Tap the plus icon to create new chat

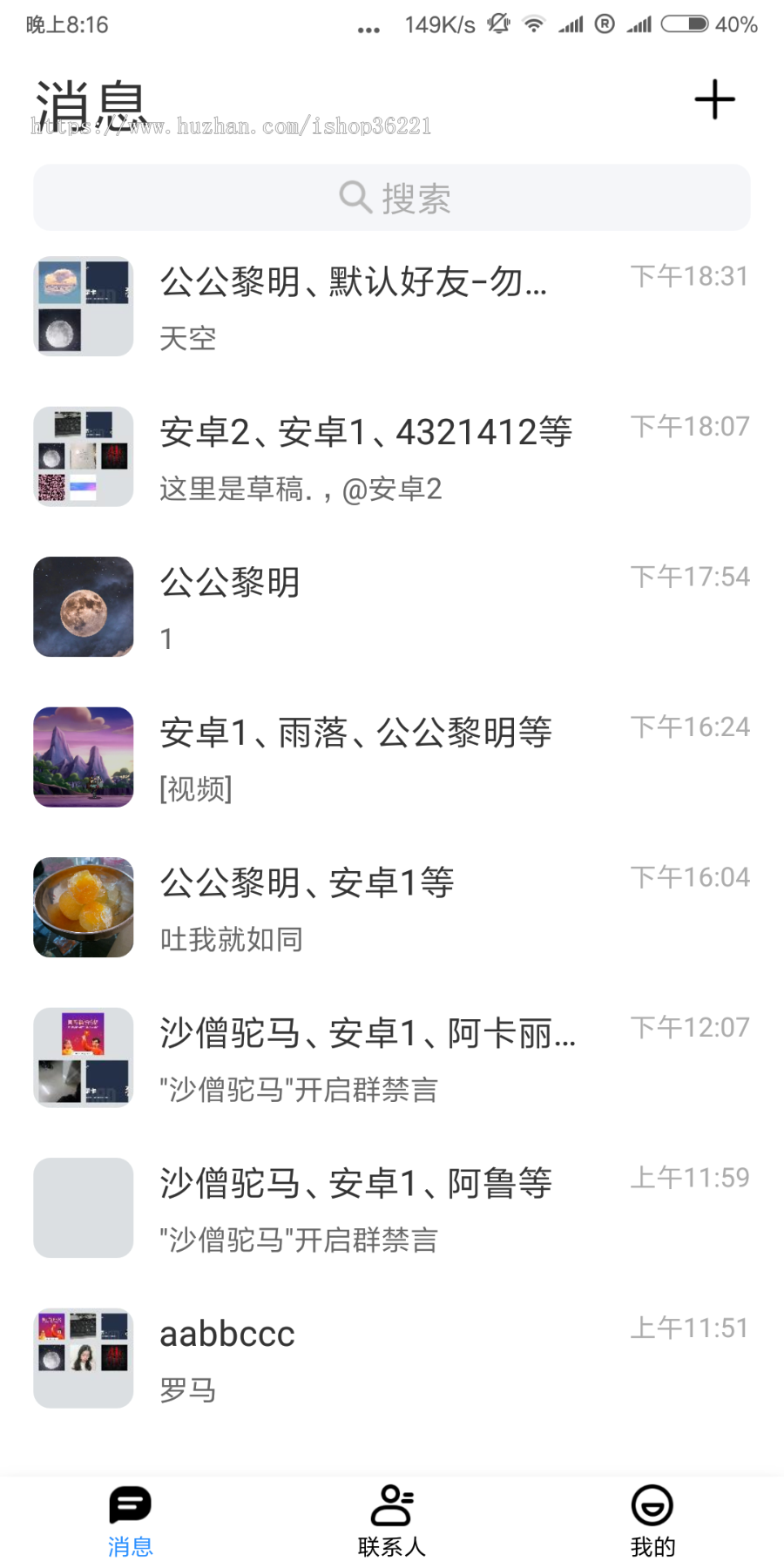(x=713, y=100)
